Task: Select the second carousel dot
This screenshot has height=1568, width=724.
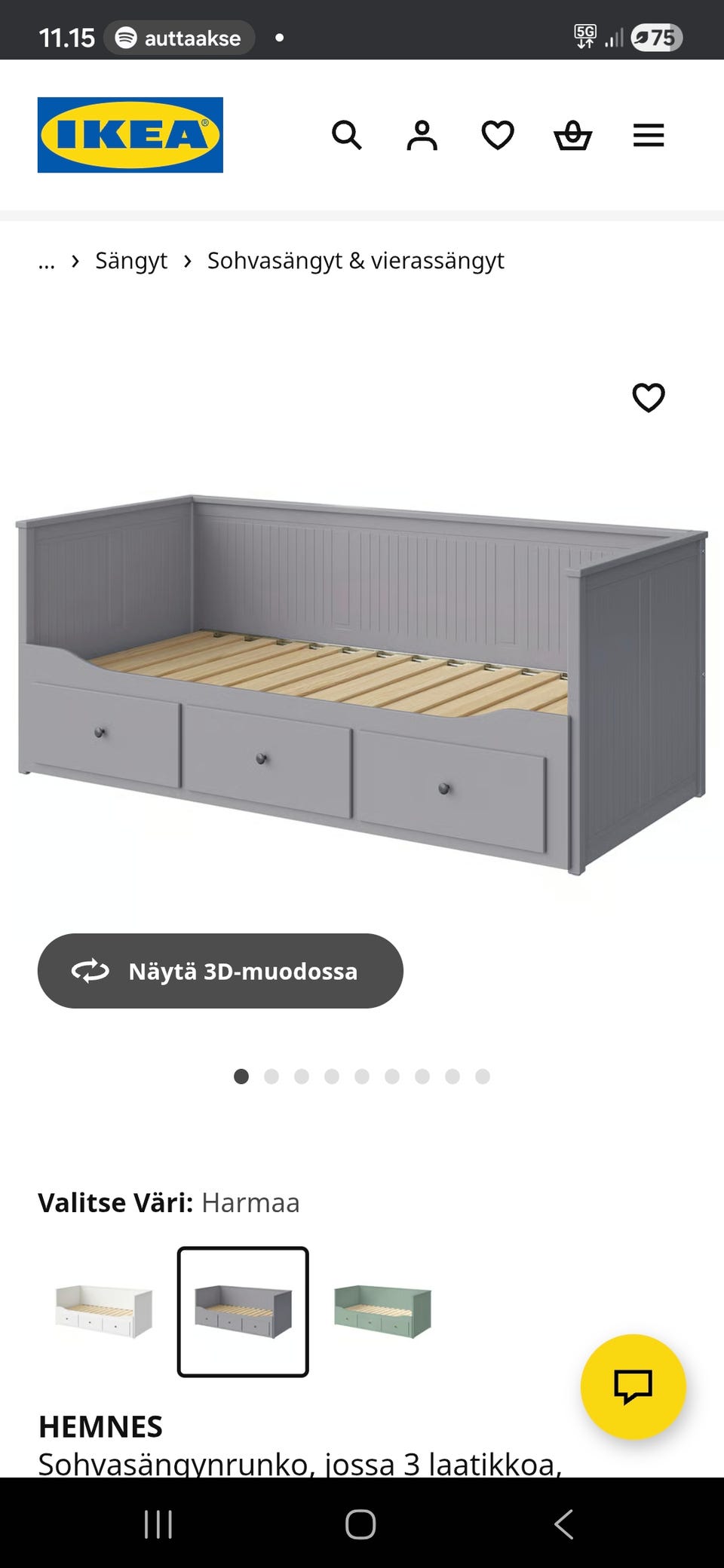Action: point(271,1076)
